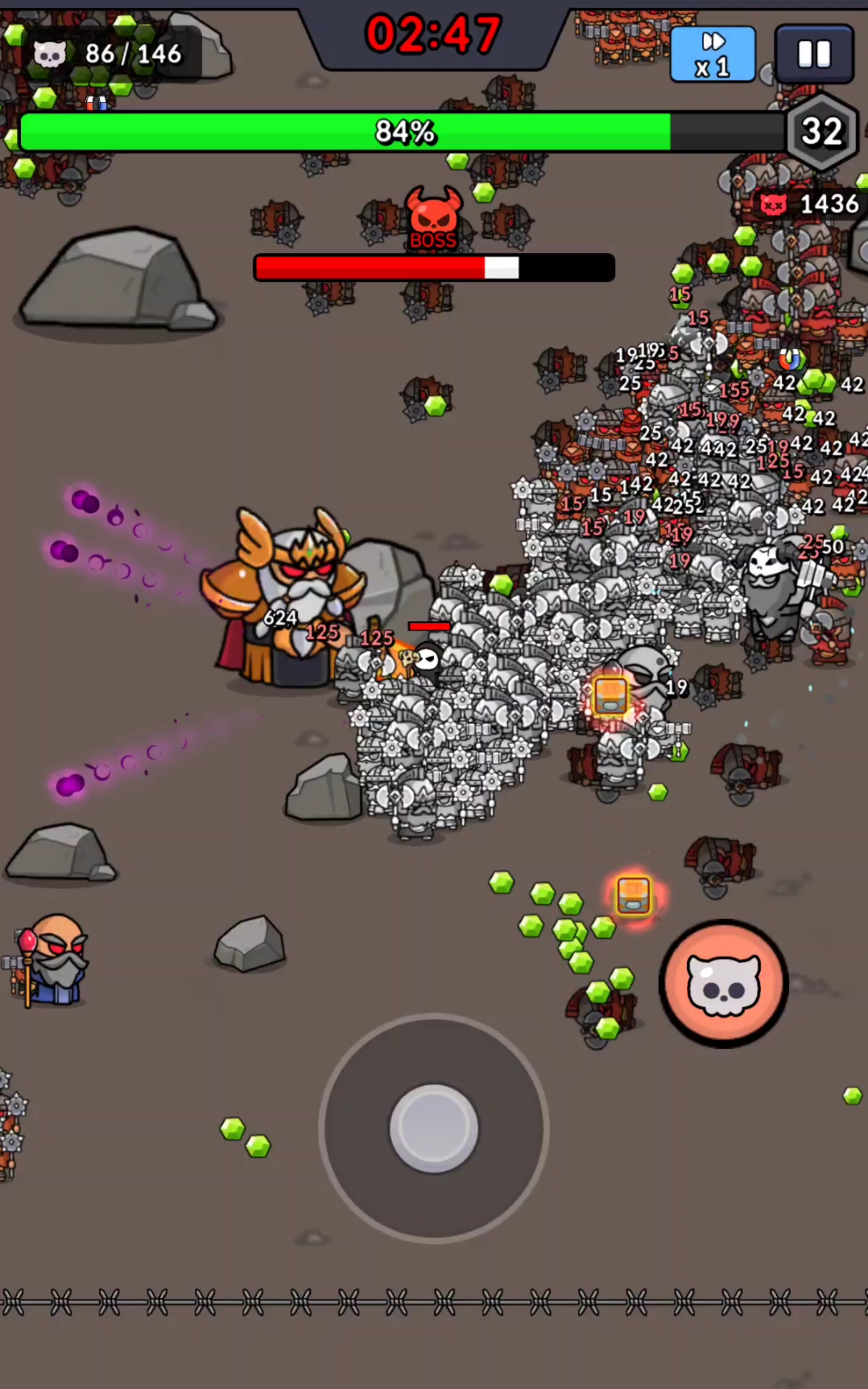Pause the game
868x1389 pixels.
pos(814,54)
